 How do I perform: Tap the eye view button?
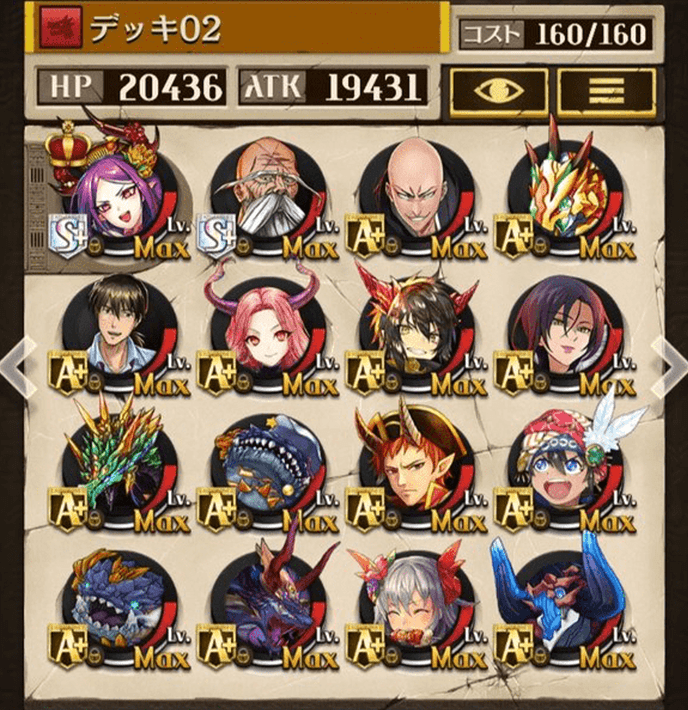coord(497,91)
